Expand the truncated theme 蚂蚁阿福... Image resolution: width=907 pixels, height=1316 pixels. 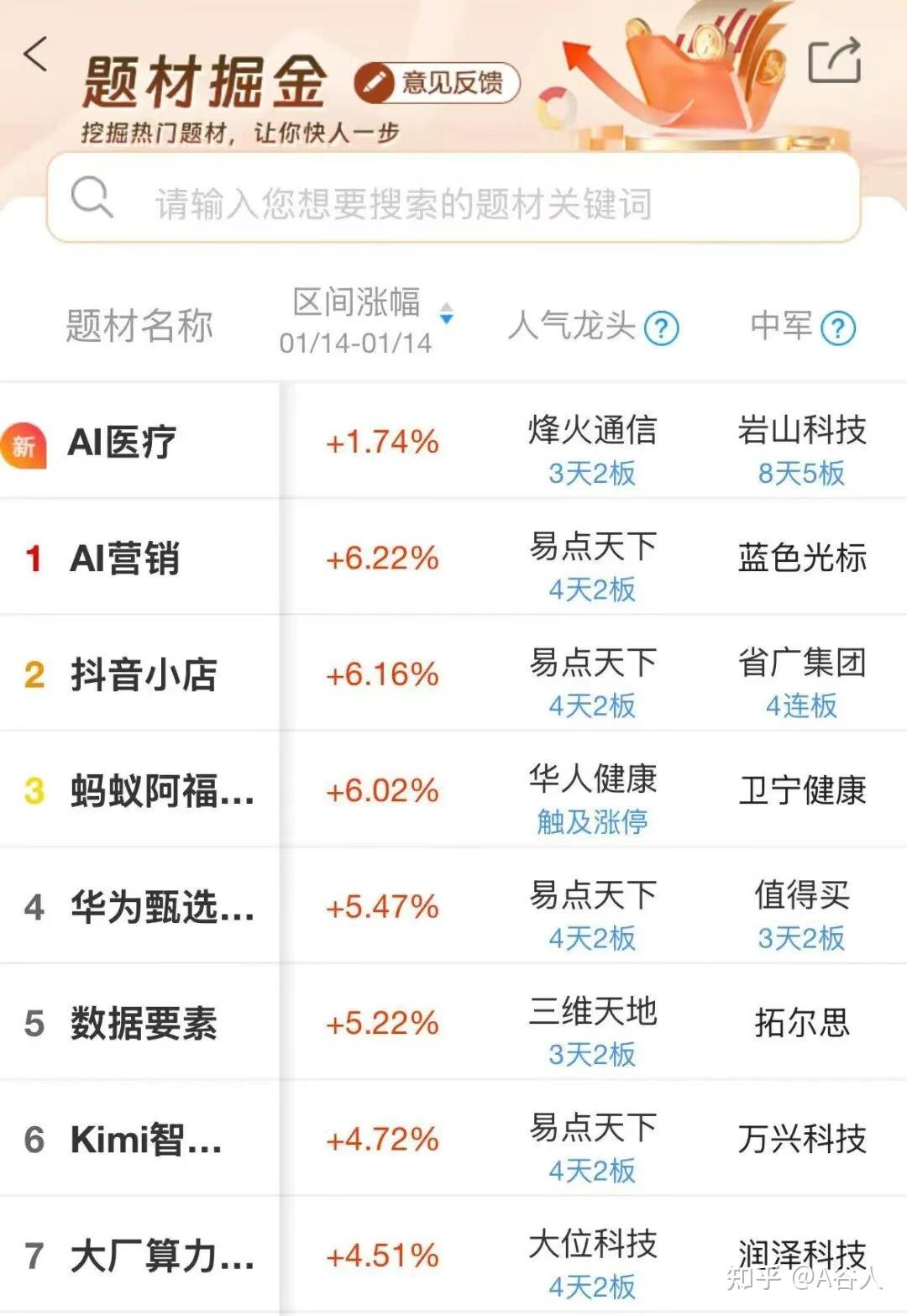[160, 789]
